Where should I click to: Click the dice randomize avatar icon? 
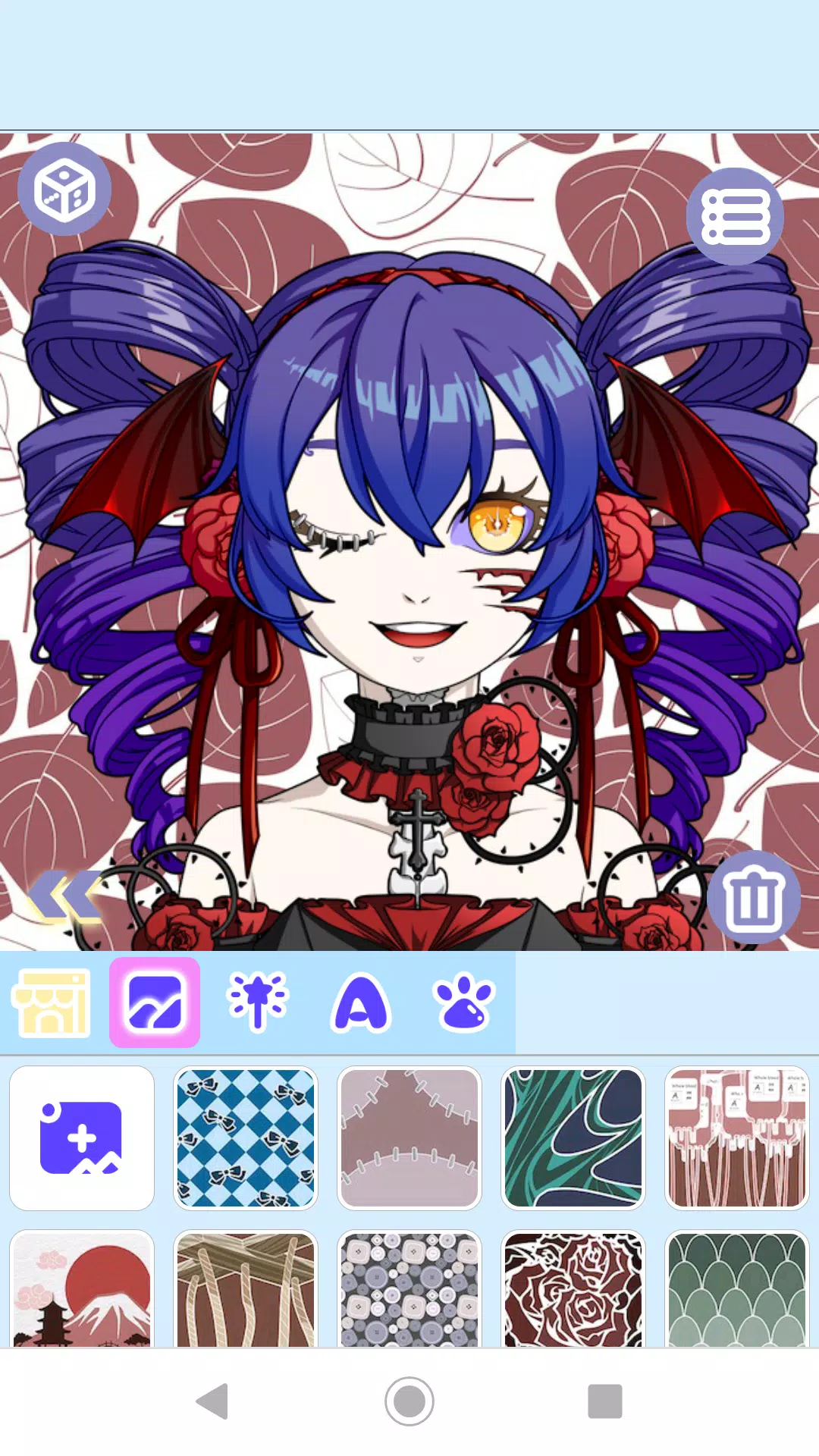tap(64, 190)
